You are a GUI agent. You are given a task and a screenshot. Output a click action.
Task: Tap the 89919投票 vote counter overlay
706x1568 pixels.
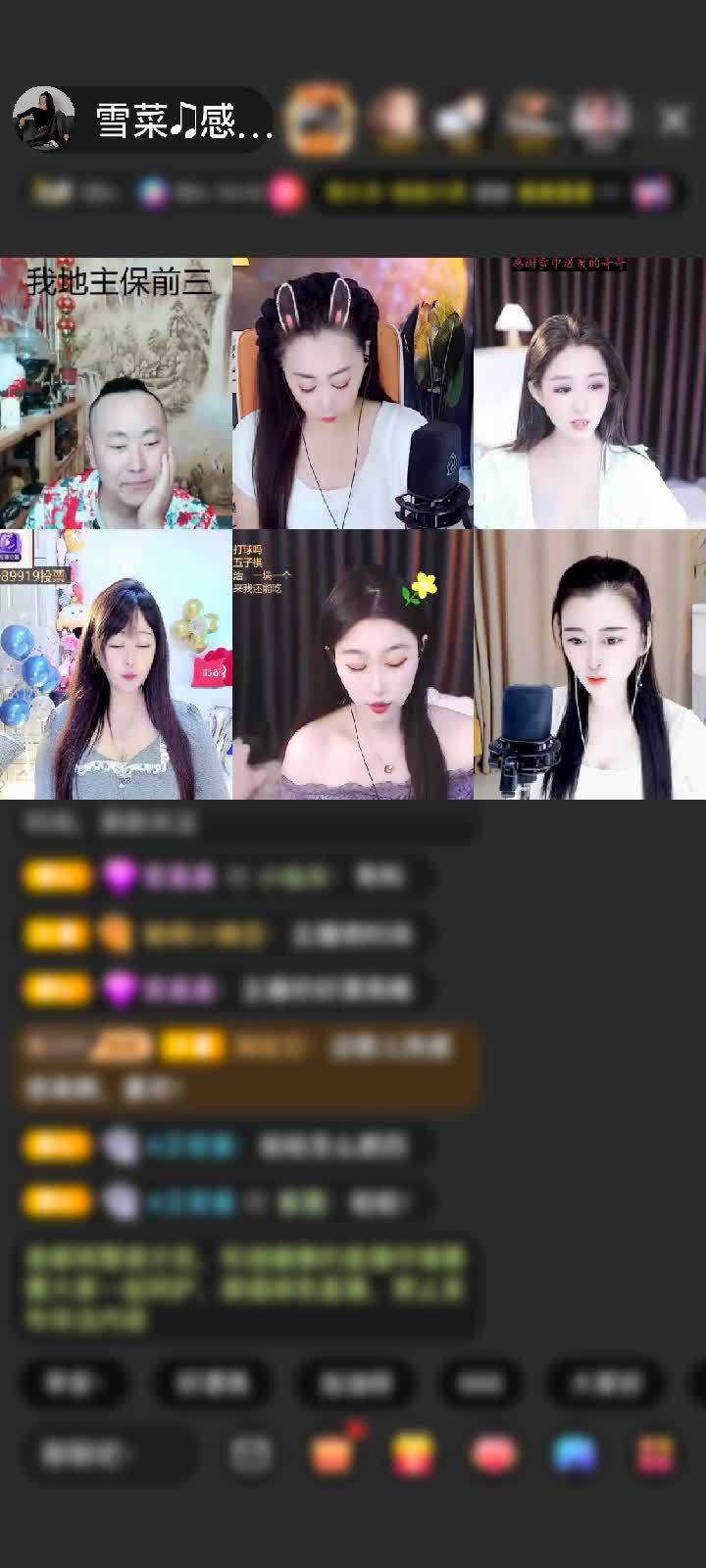point(29,576)
